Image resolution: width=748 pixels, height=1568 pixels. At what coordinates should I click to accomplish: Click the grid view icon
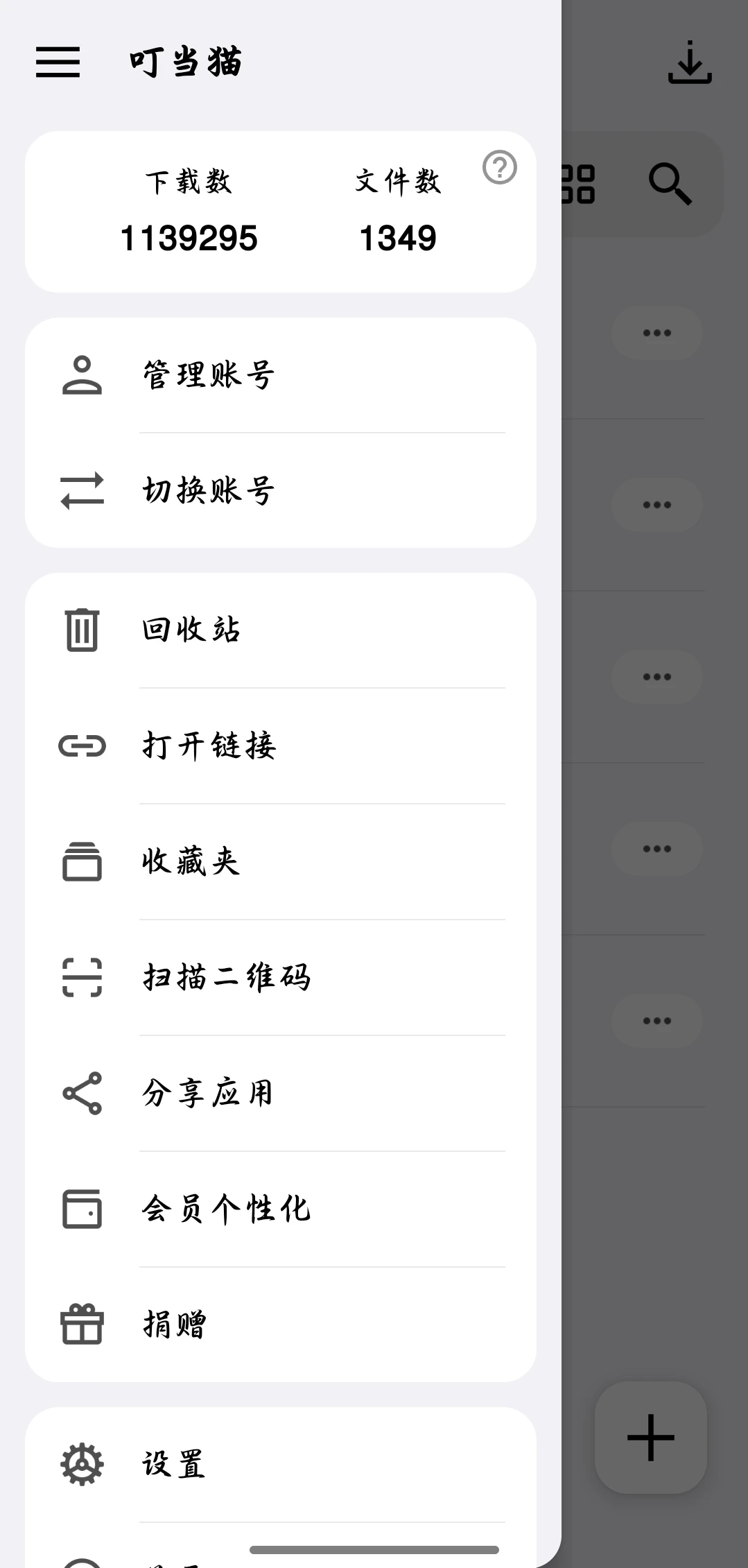pos(577,183)
